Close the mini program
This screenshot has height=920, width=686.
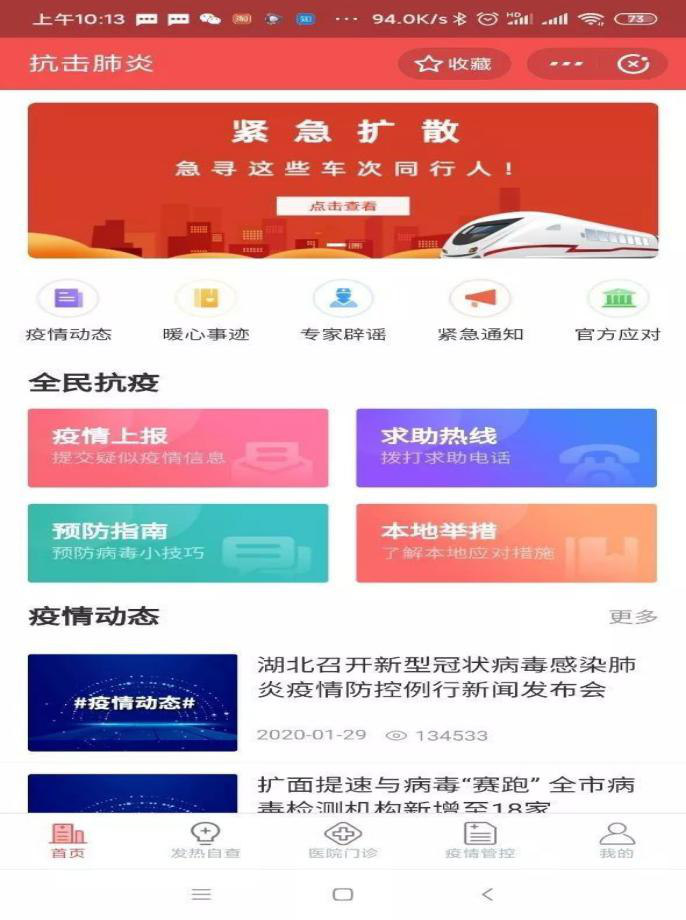coord(633,64)
